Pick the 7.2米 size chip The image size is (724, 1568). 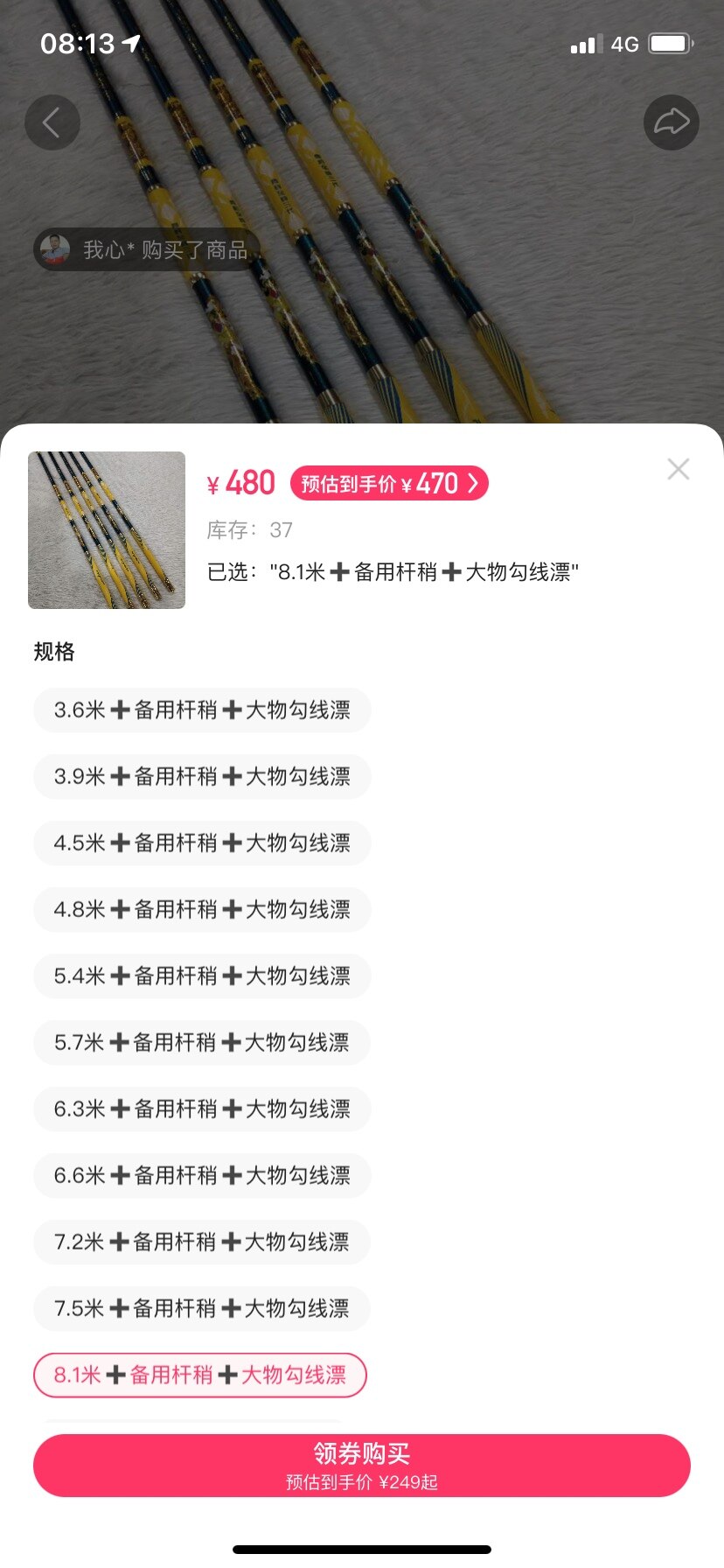coord(201,1242)
